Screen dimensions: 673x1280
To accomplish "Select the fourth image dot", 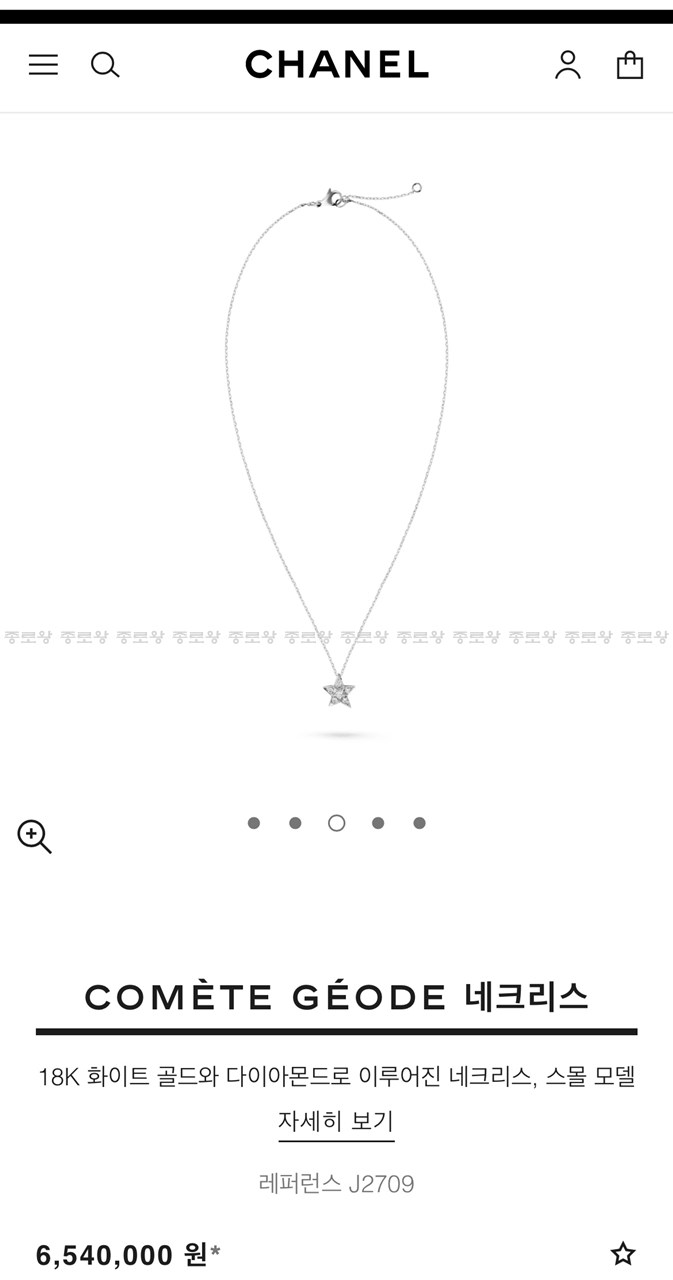I will tap(378, 823).
